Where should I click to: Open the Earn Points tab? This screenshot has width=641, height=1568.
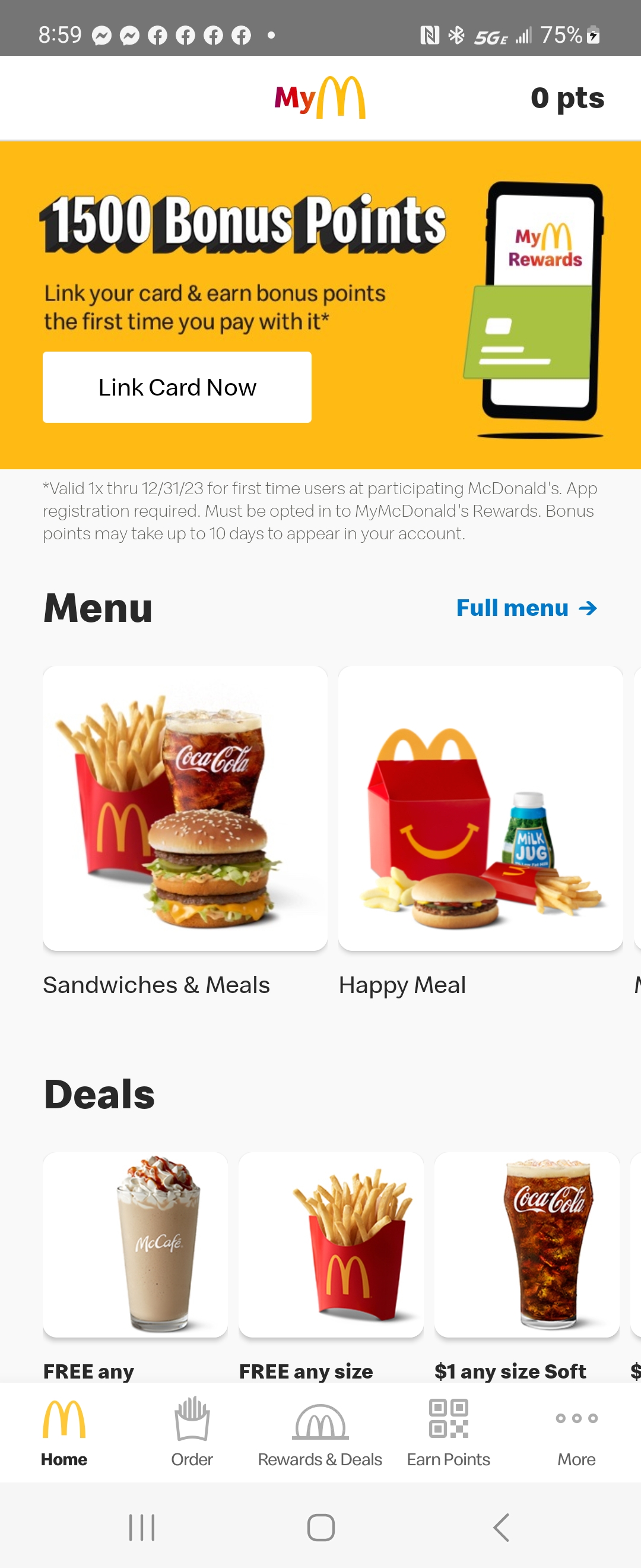pyautogui.click(x=448, y=1431)
